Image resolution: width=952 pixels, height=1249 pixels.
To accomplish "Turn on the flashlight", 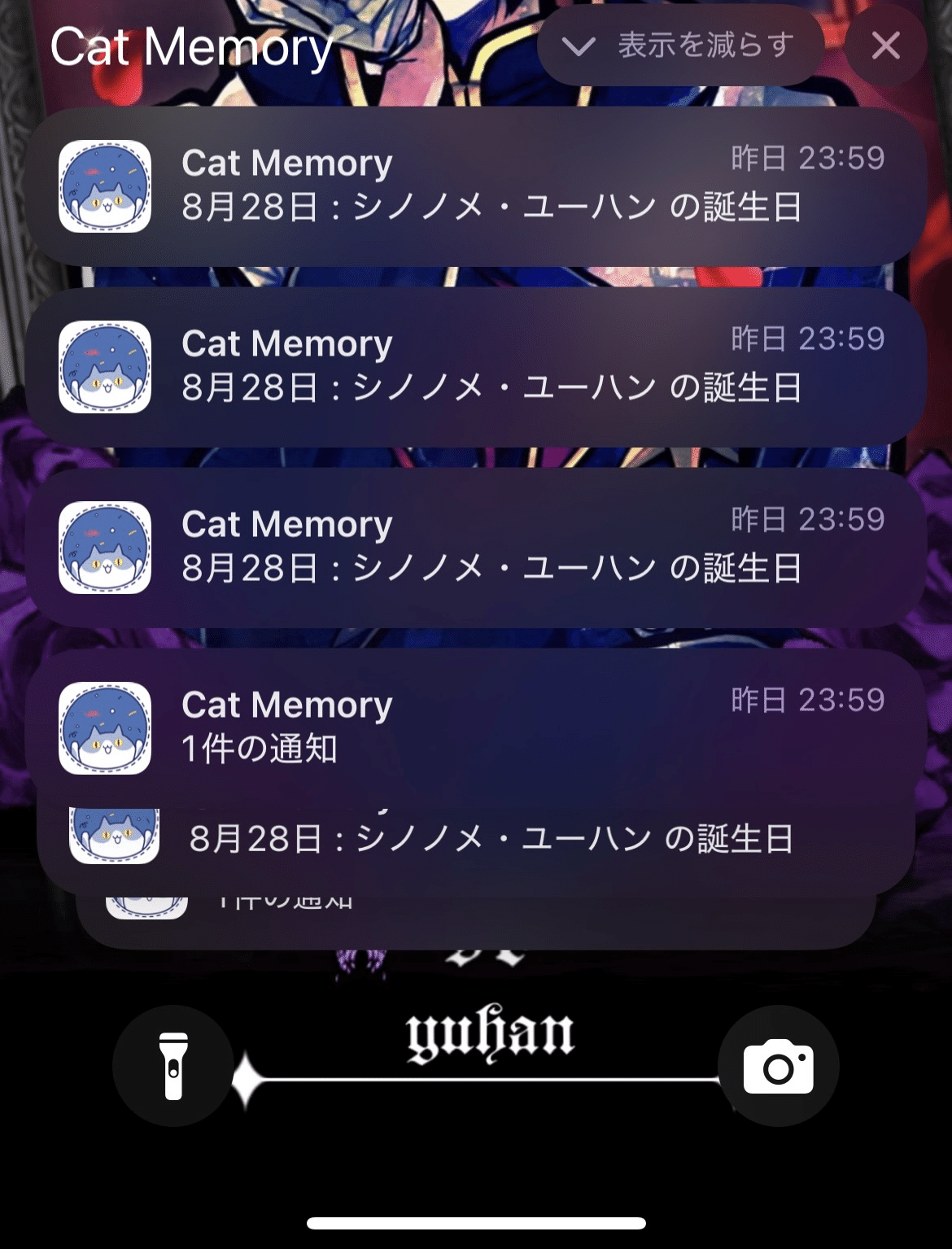I will [173, 1065].
